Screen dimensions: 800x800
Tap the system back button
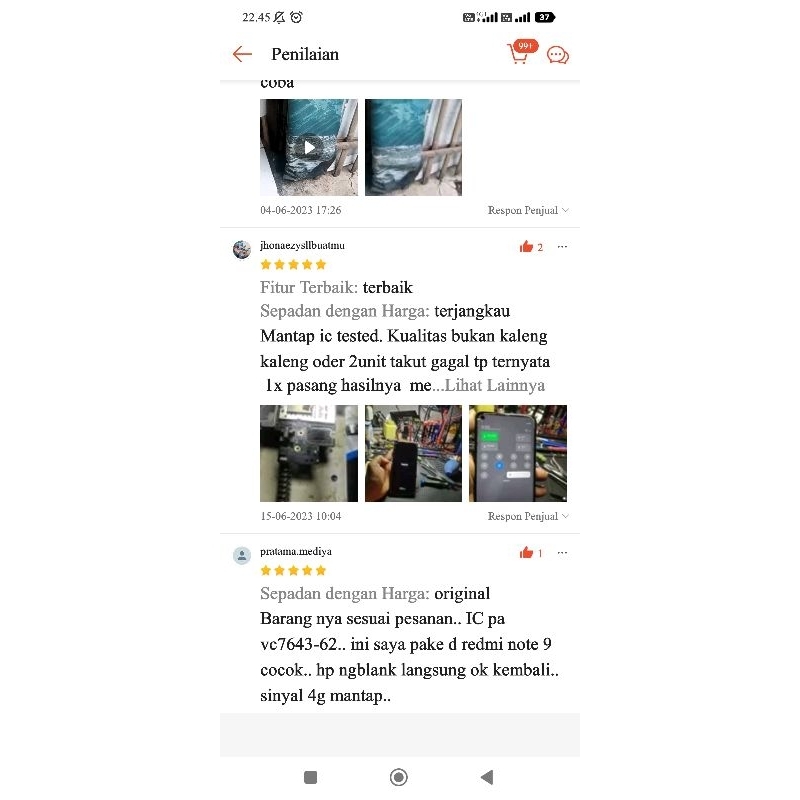coord(487,777)
